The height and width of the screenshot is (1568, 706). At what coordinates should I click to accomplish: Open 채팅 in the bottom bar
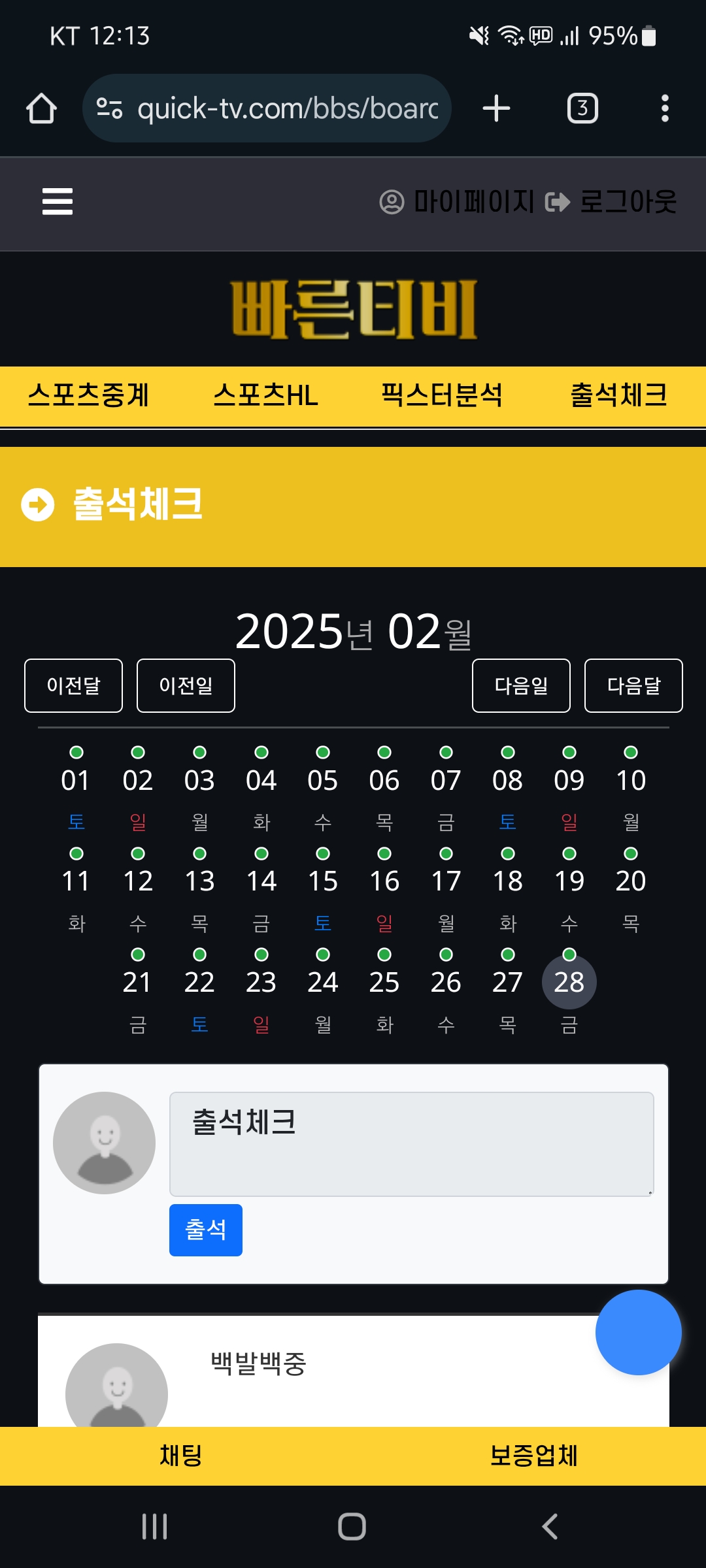[180, 1456]
